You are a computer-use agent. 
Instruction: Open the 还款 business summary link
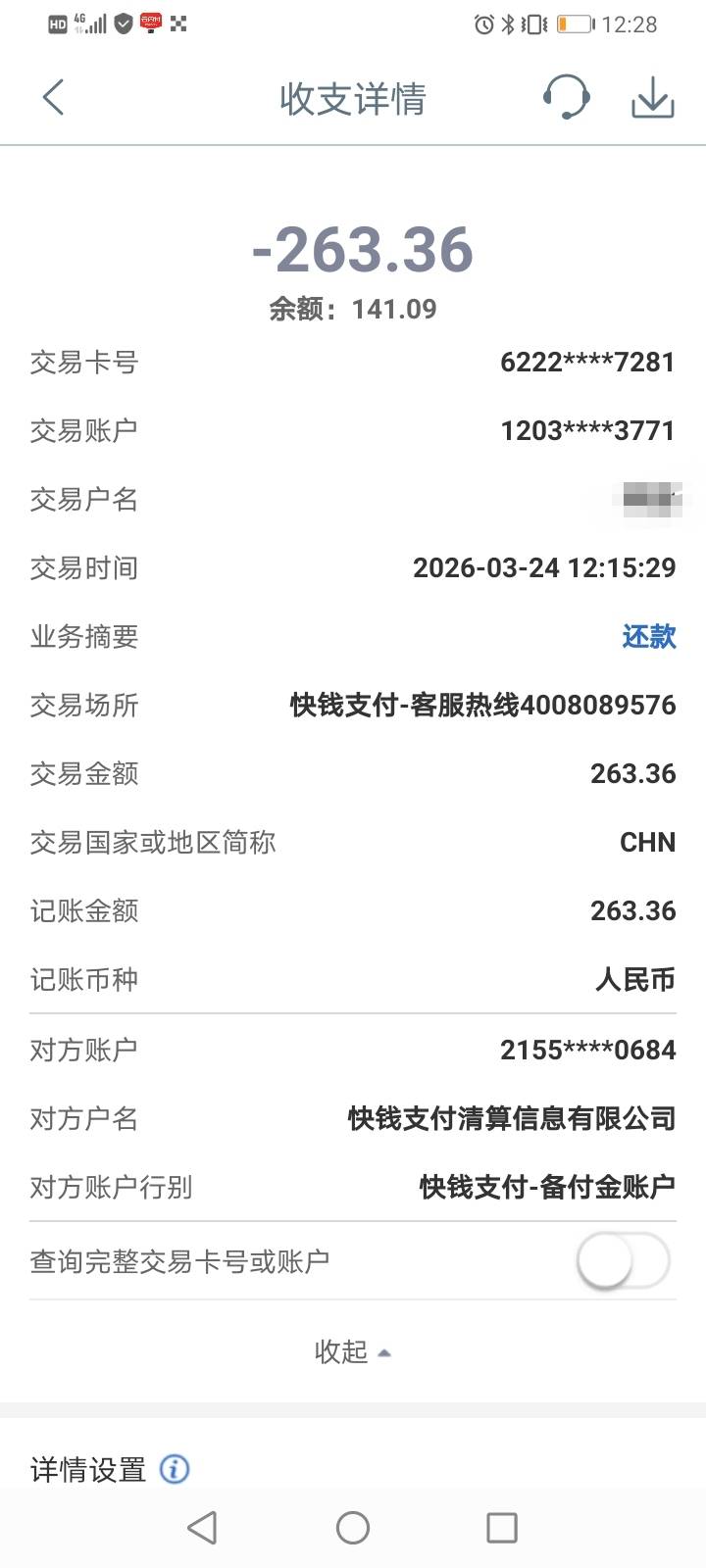point(648,637)
